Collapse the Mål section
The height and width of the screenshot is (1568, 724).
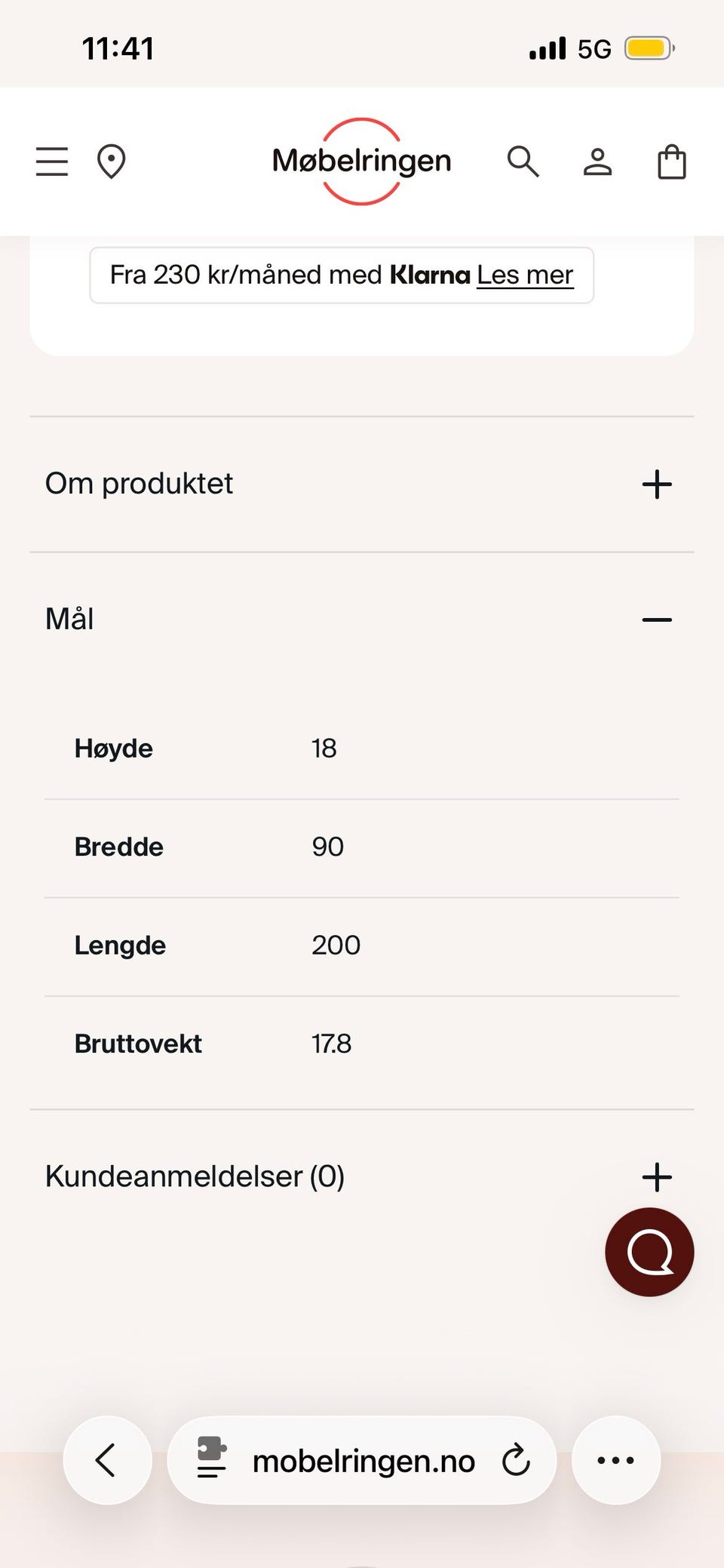[x=361, y=620]
